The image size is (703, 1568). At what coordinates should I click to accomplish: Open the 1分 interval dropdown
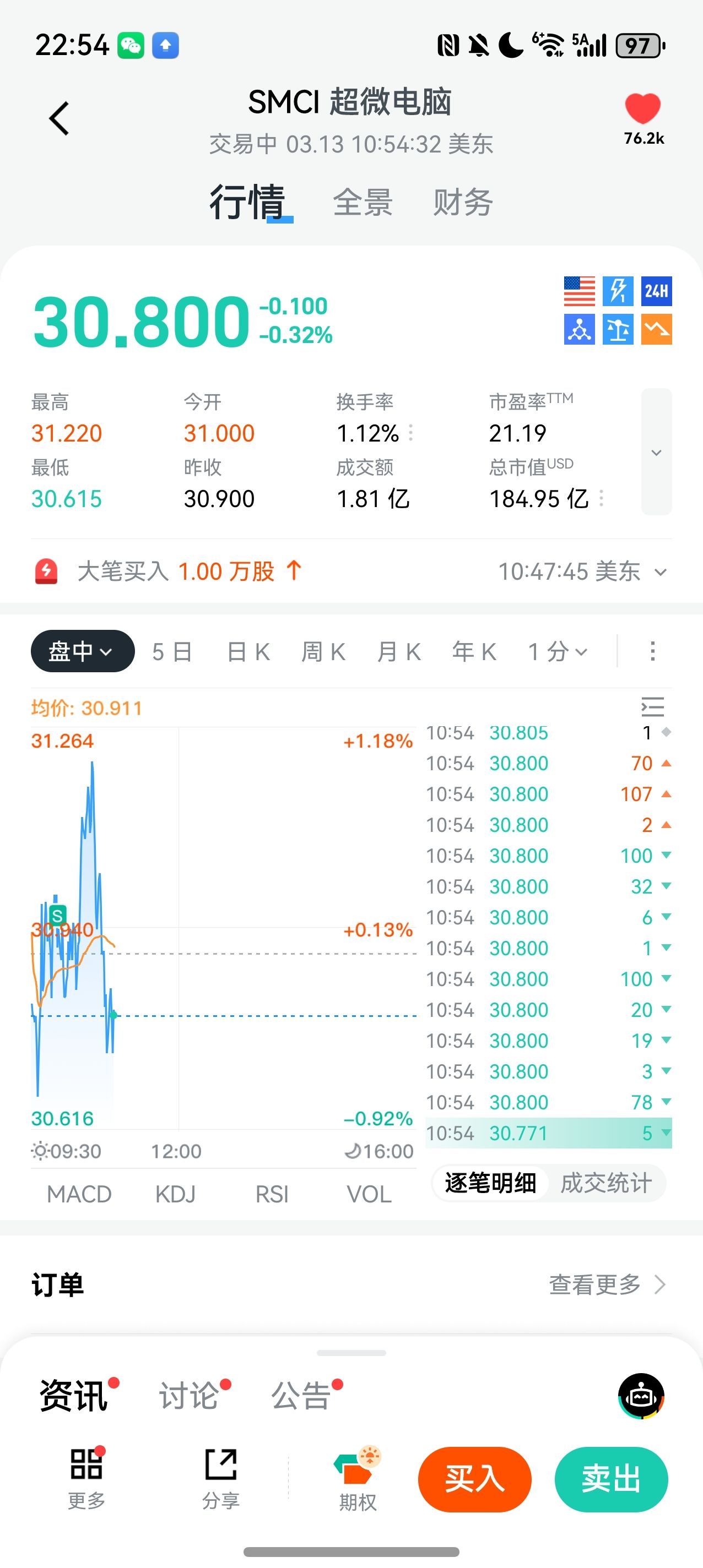tap(558, 652)
